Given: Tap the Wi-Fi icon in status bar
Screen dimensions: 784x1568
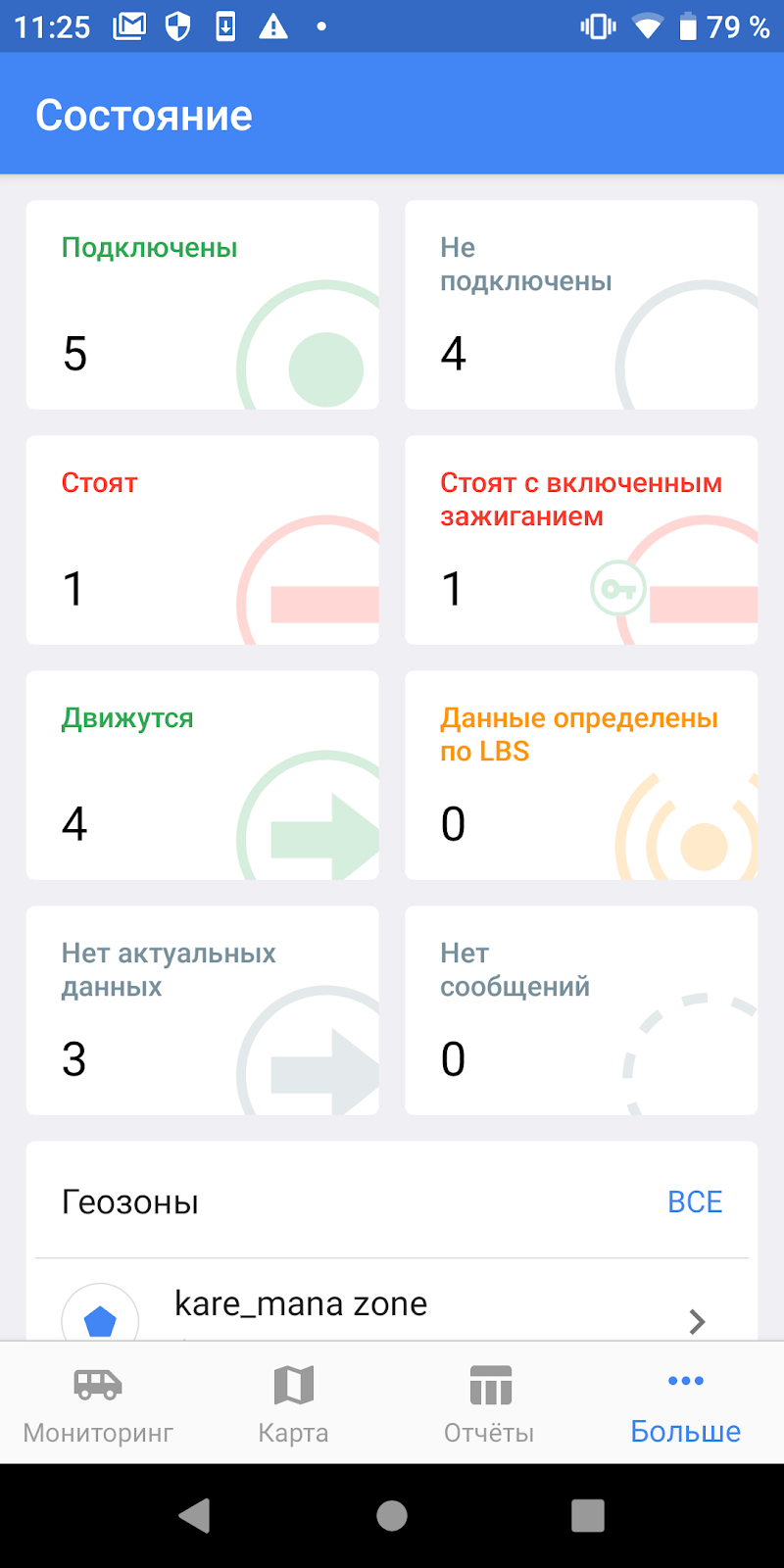Looking at the screenshot, I should 650,26.
